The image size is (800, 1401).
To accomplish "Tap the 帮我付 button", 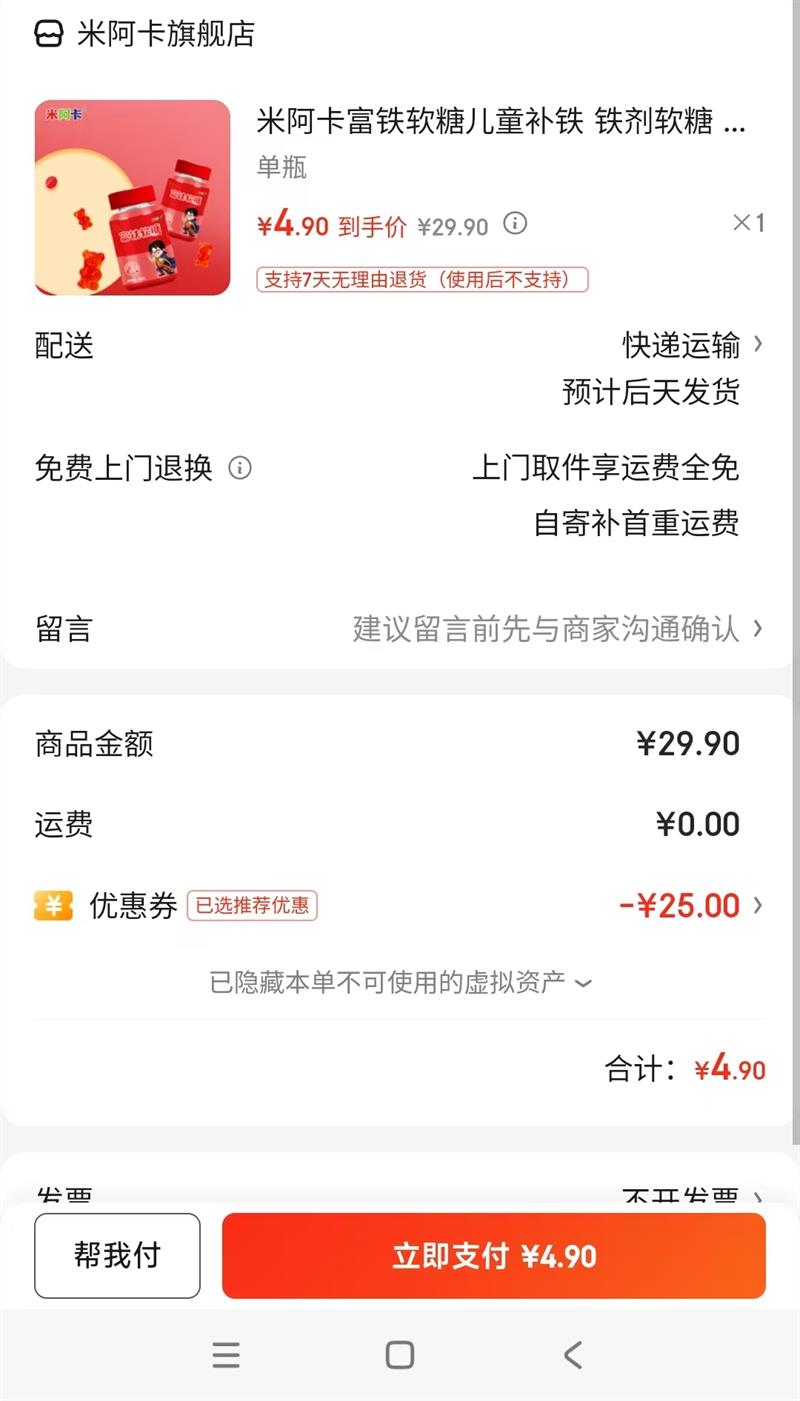I will pyautogui.click(x=117, y=1256).
